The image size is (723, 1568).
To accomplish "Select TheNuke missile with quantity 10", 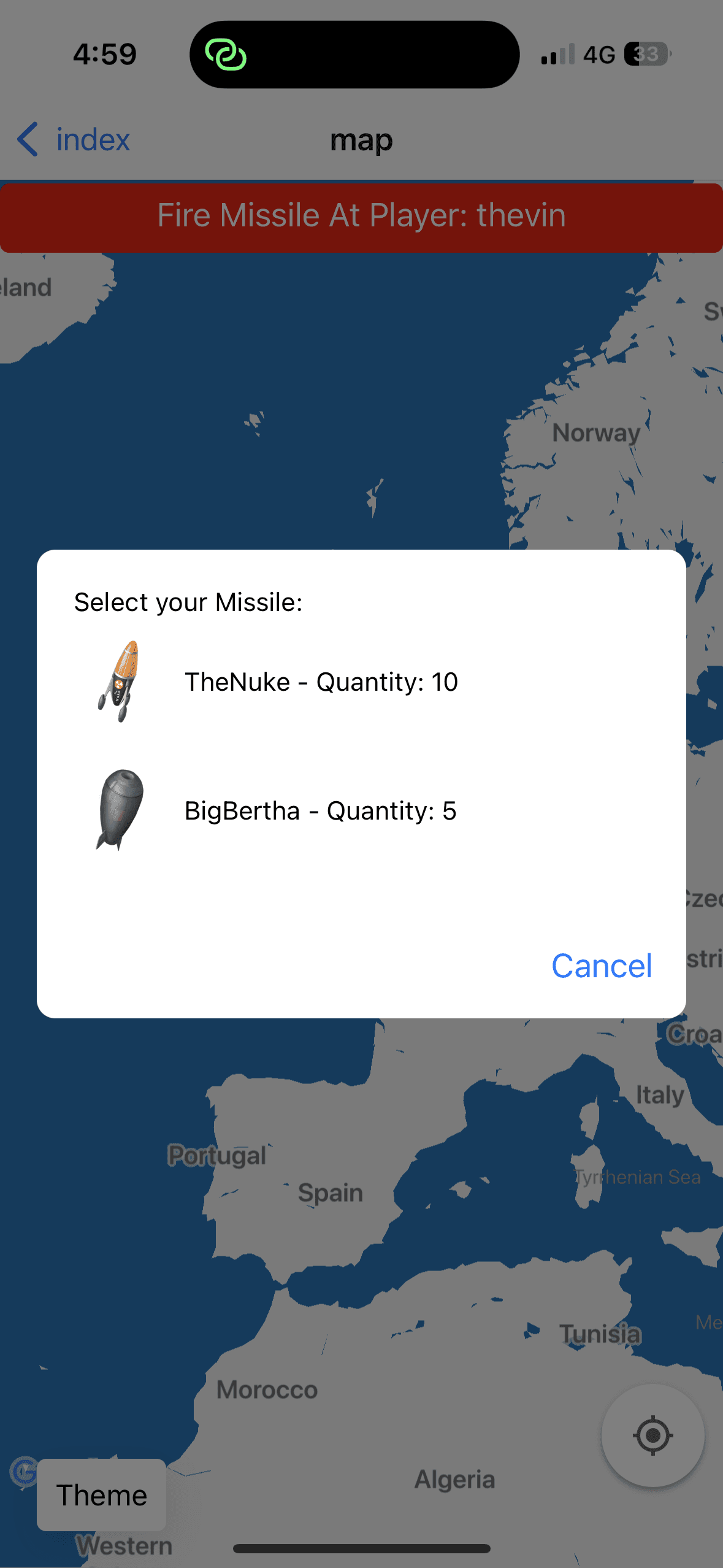I will coord(321,682).
